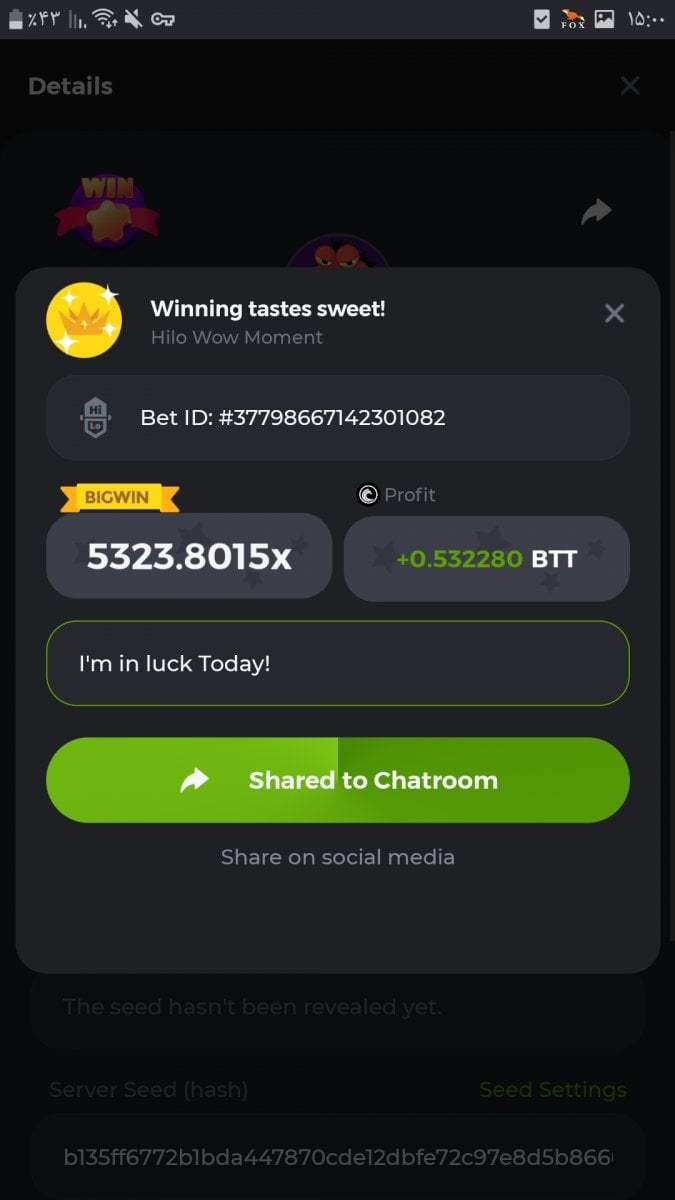Open Share on social media
This screenshot has width=675, height=1200.
[338, 857]
